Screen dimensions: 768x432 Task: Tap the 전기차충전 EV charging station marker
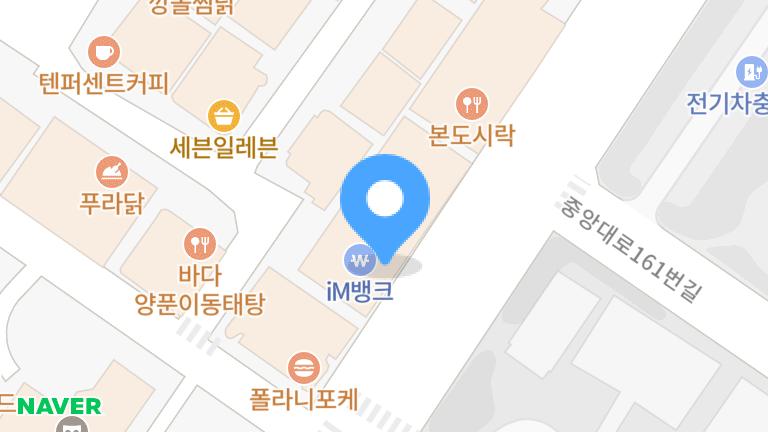point(748,72)
